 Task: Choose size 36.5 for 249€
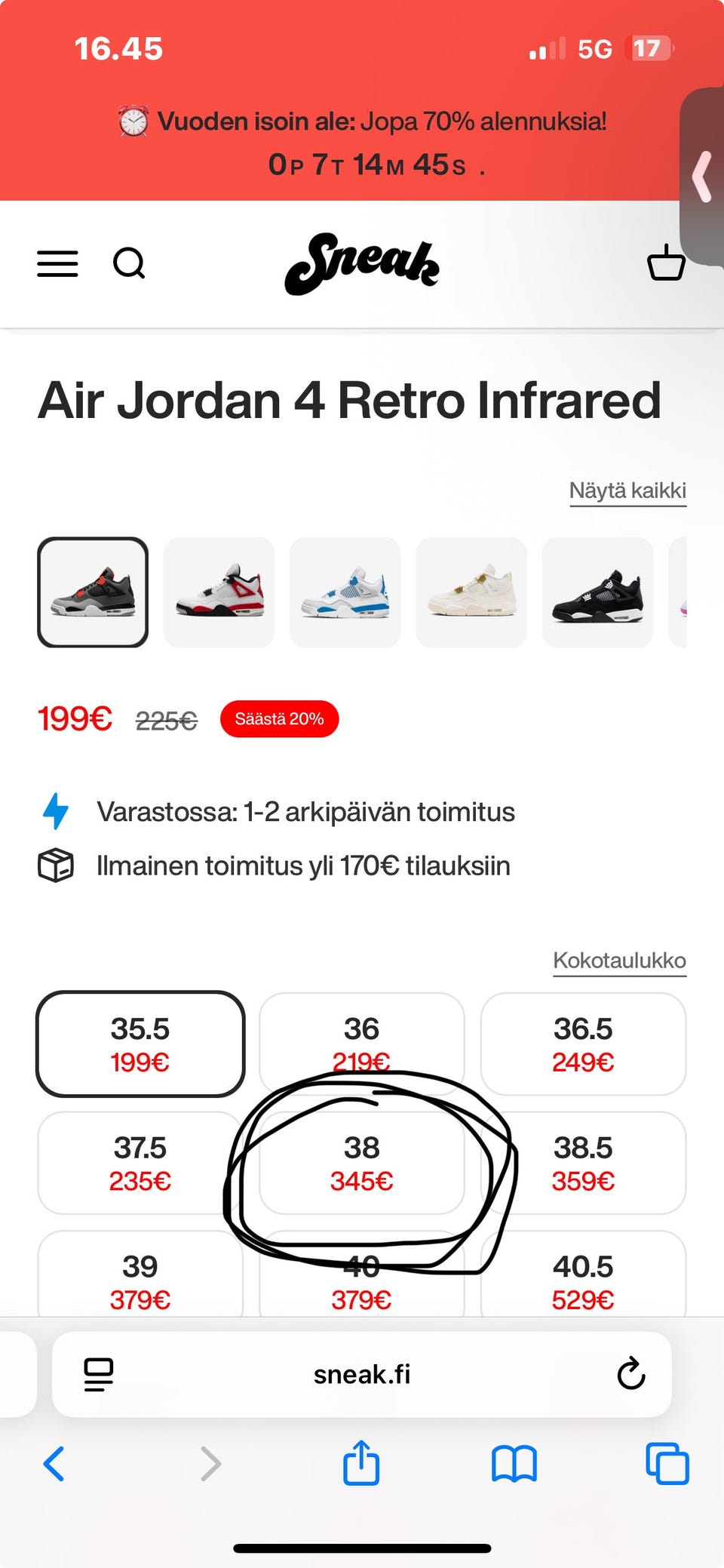tap(583, 1044)
